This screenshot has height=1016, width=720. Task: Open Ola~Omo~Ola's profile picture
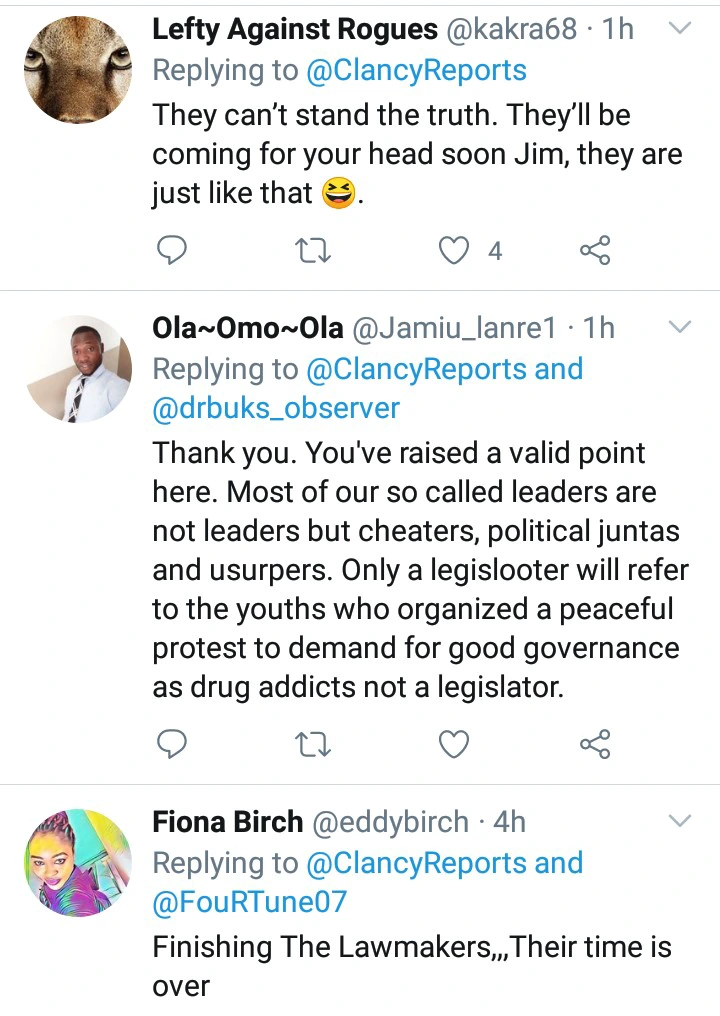(x=77, y=368)
